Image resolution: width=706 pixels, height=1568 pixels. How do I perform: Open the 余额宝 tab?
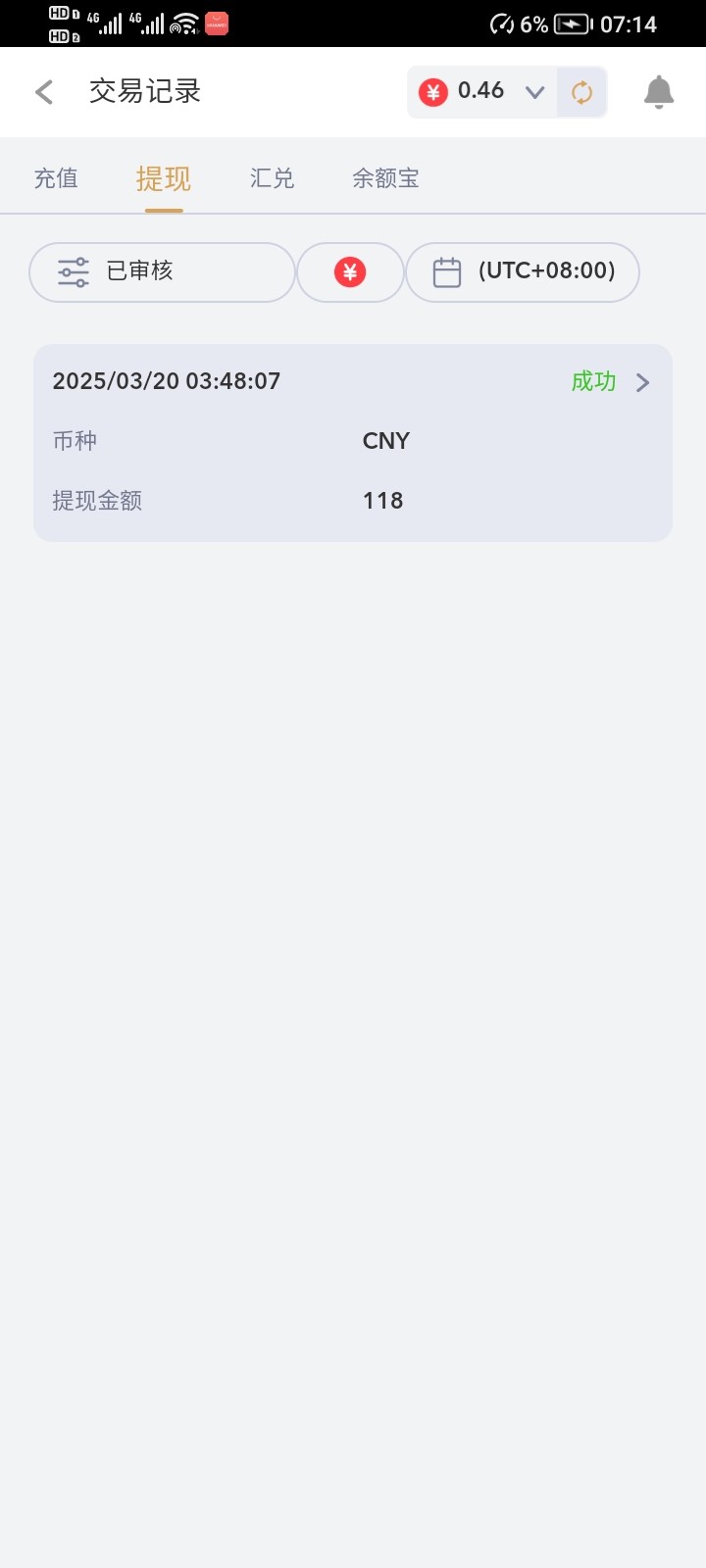pos(385,178)
